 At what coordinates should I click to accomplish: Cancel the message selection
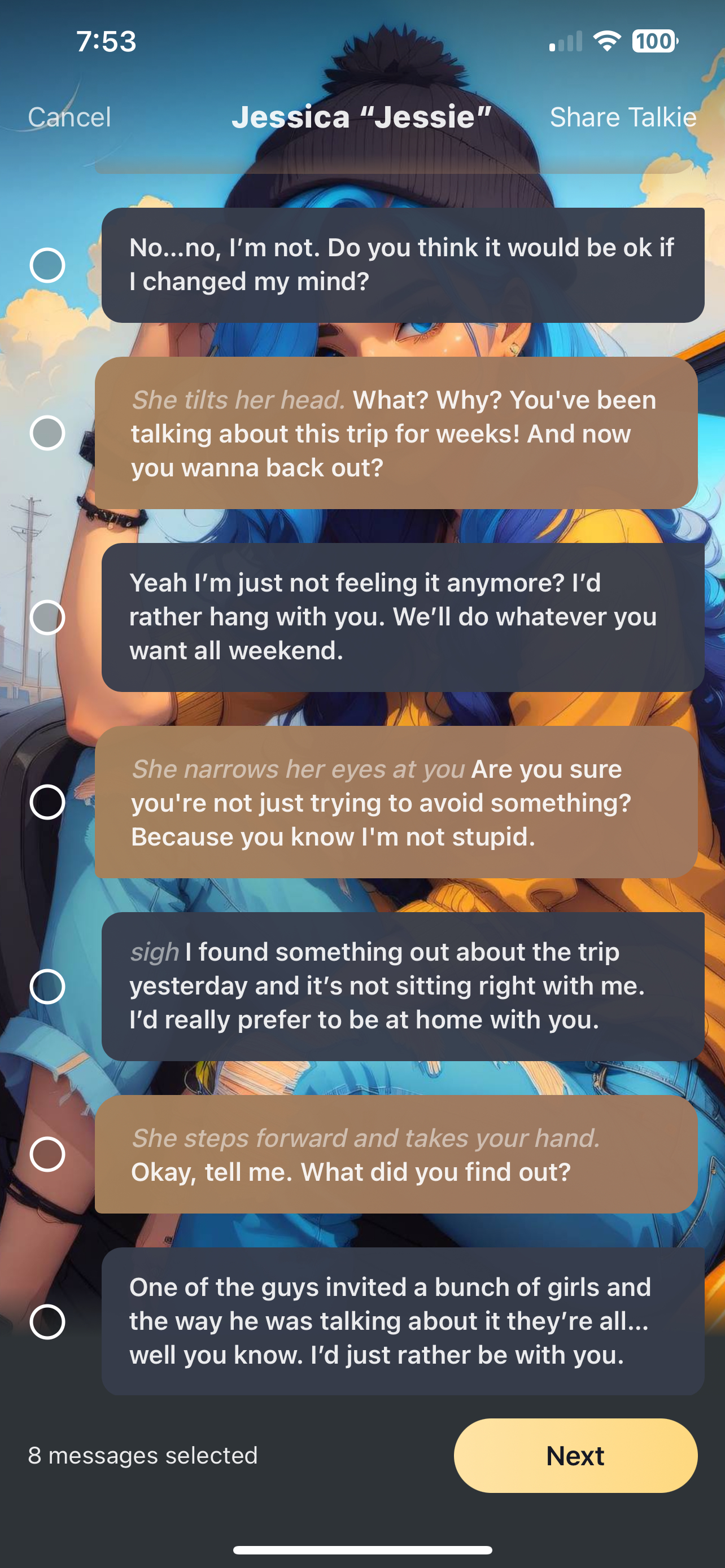[x=69, y=117]
